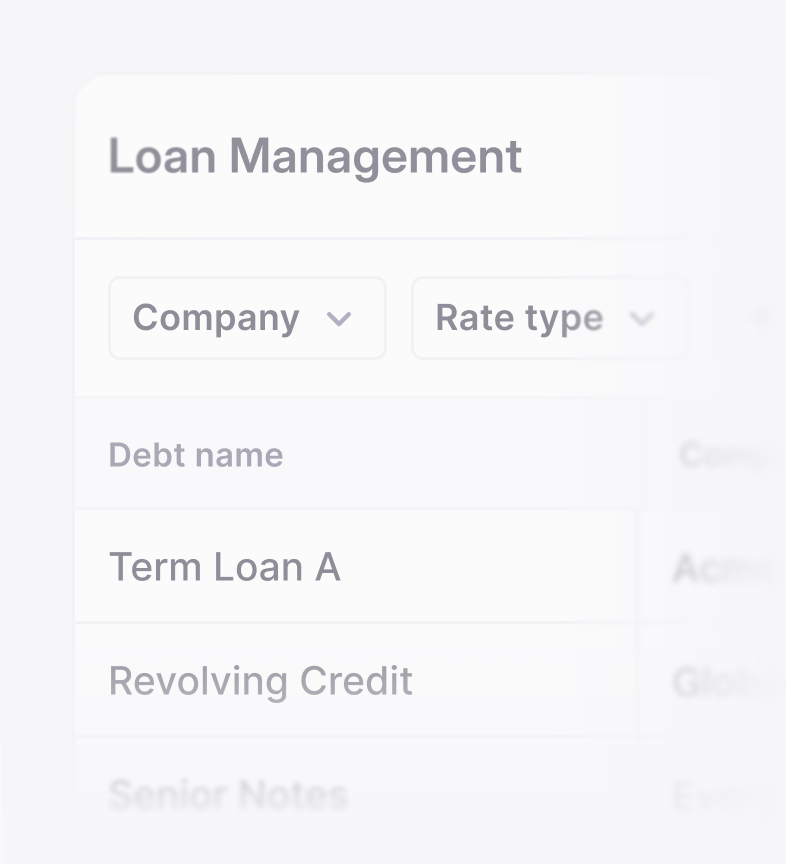
Task: Sort by the Debt name column header
Action: pyautogui.click(x=195, y=455)
